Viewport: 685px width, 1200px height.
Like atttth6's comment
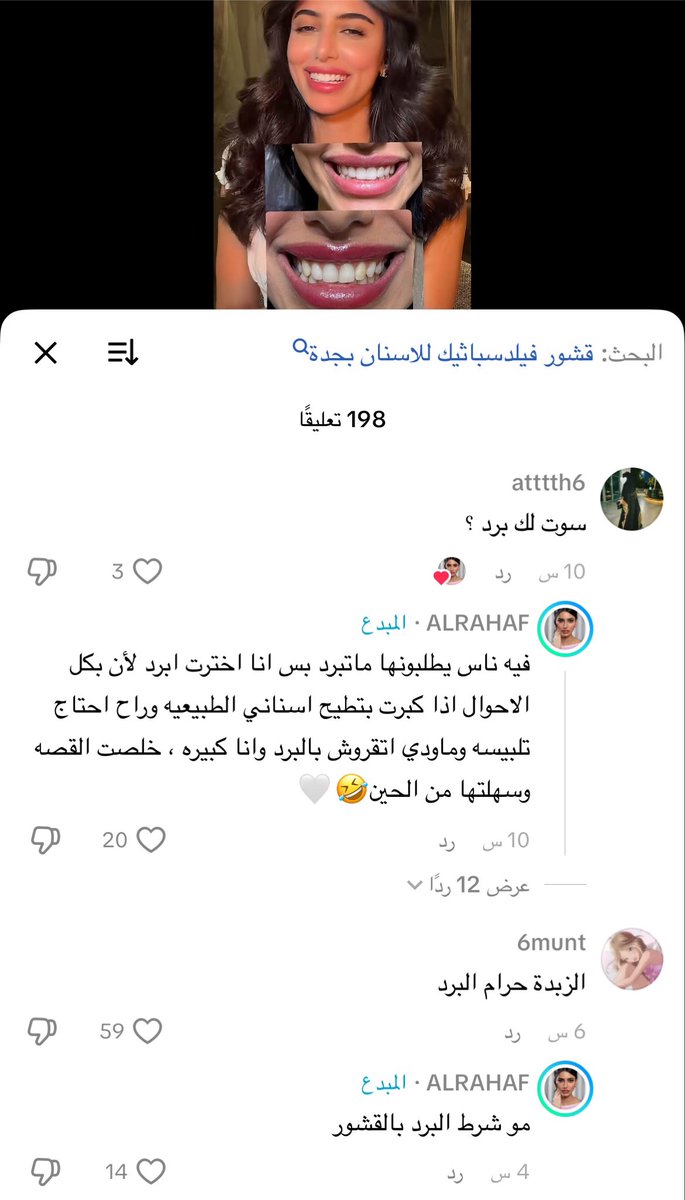[148, 572]
